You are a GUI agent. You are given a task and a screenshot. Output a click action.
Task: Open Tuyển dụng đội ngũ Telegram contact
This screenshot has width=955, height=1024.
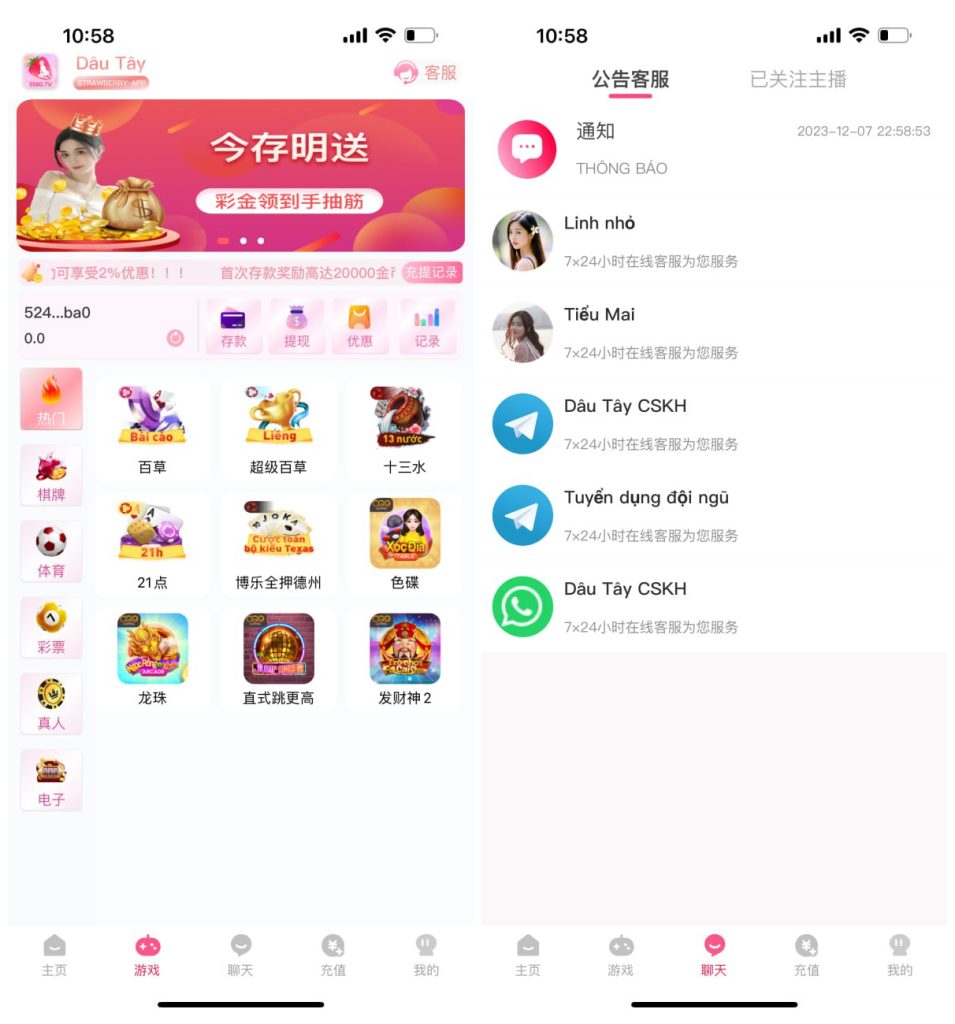(714, 515)
